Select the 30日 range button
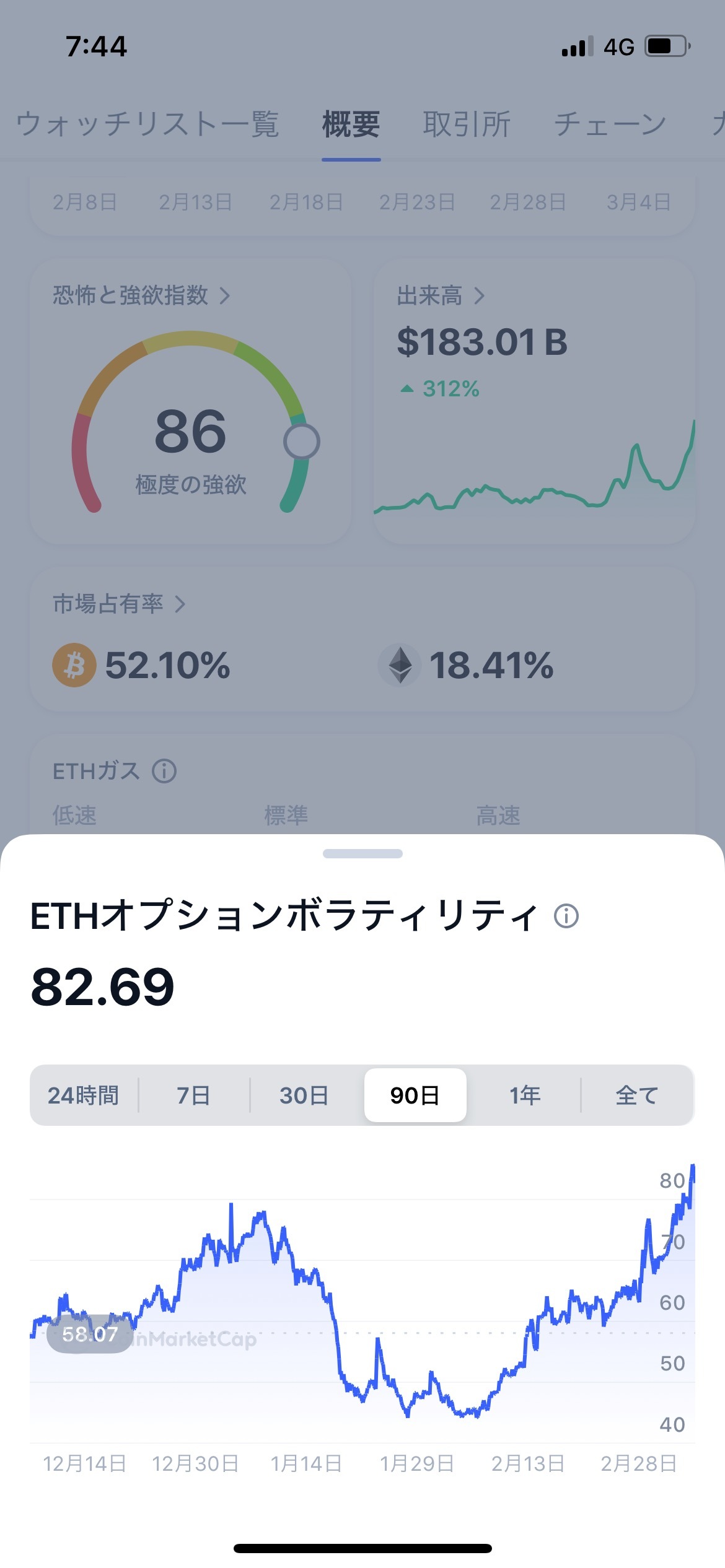725x1568 pixels. 304,1095
